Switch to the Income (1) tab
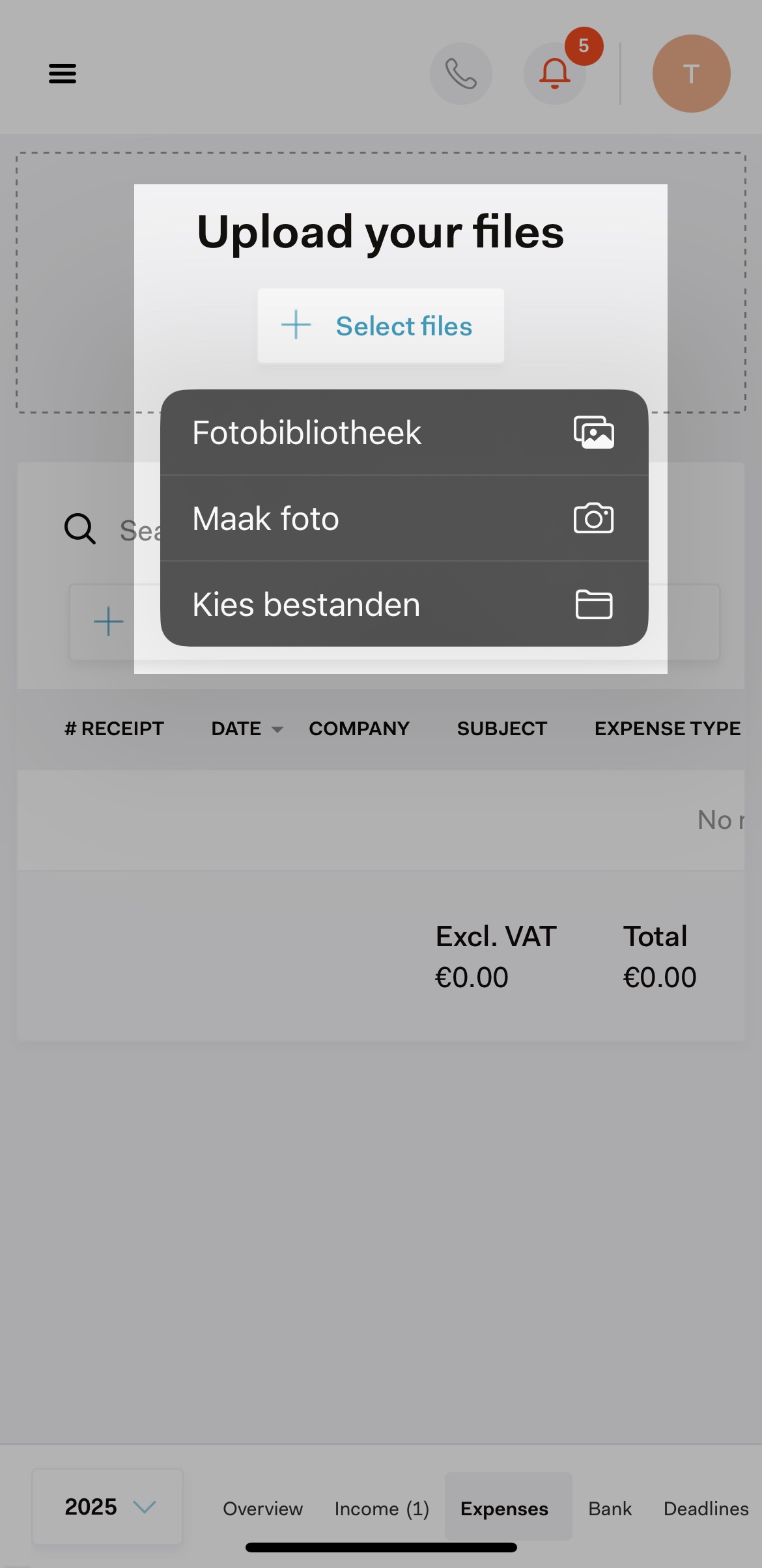The image size is (762, 1568). (x=382, y=1508)
